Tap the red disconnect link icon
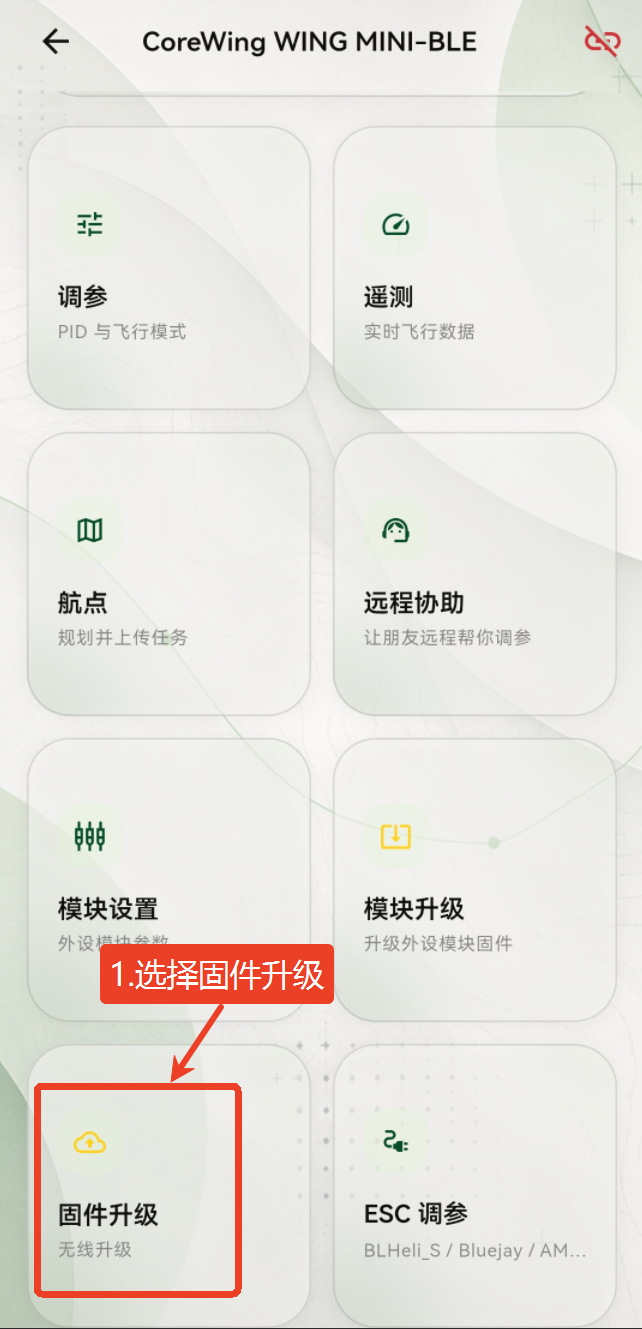The height and width of the screenshot is (1329, 642). click(x=602, y=41)
